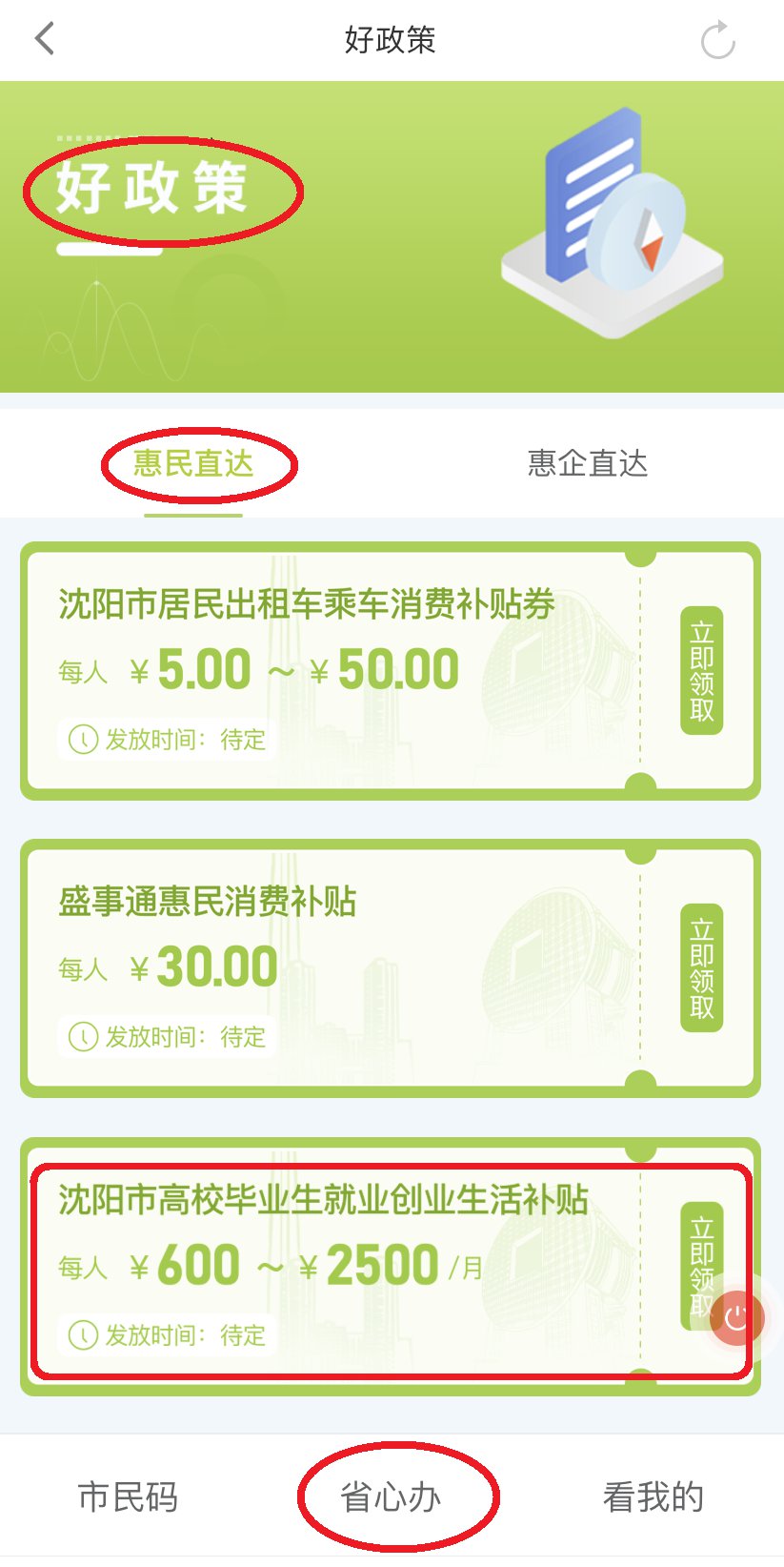Open the 省心办 bottom tab
Viewport: 784px width, 1567px height.
[391, 1497]
